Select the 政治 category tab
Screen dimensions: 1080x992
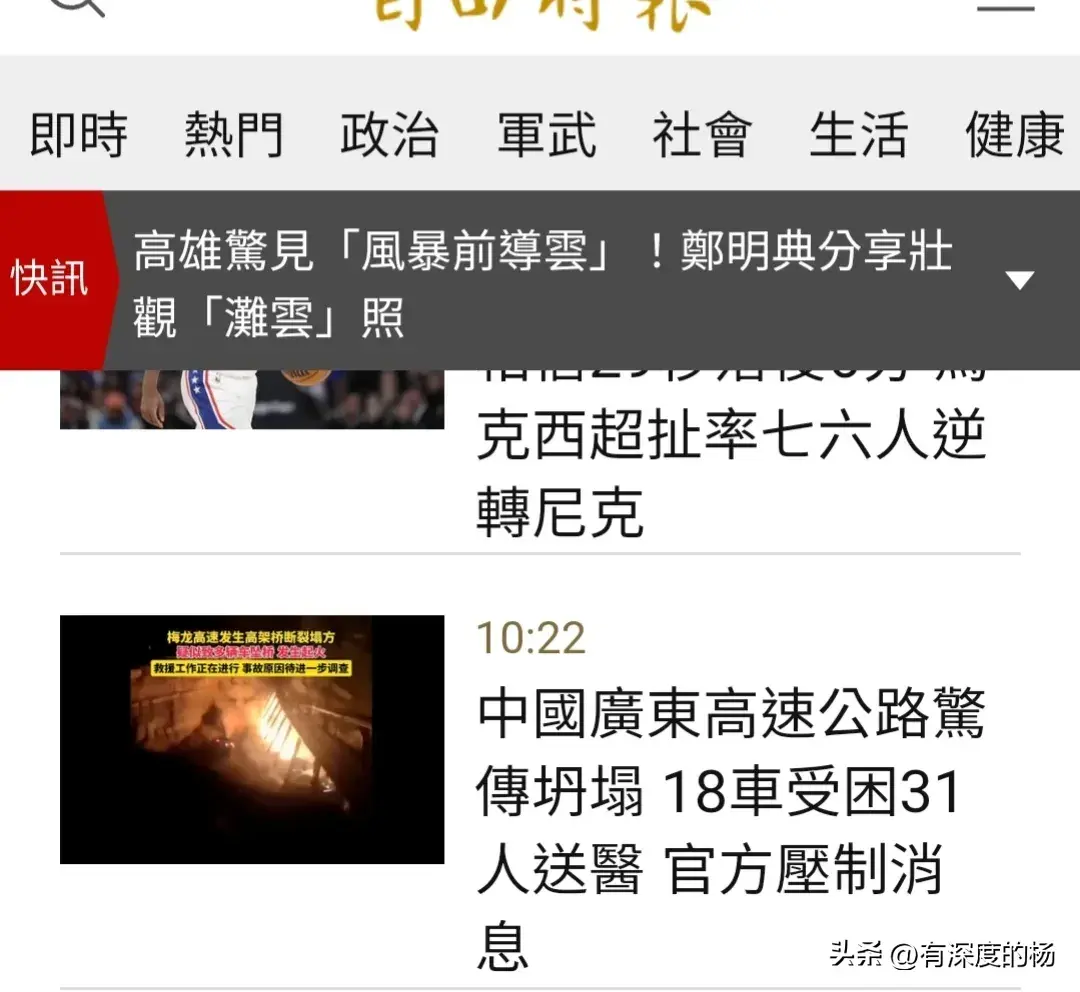pos(389,135)
